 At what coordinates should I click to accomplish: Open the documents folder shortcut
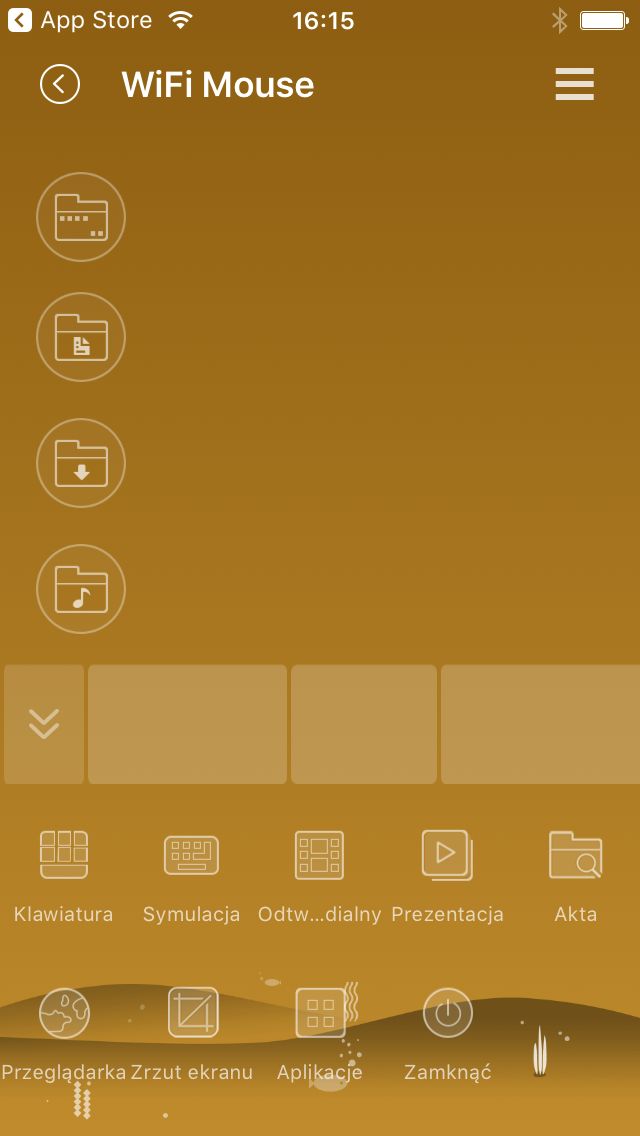pyautogui.click(x=81, y=337)
